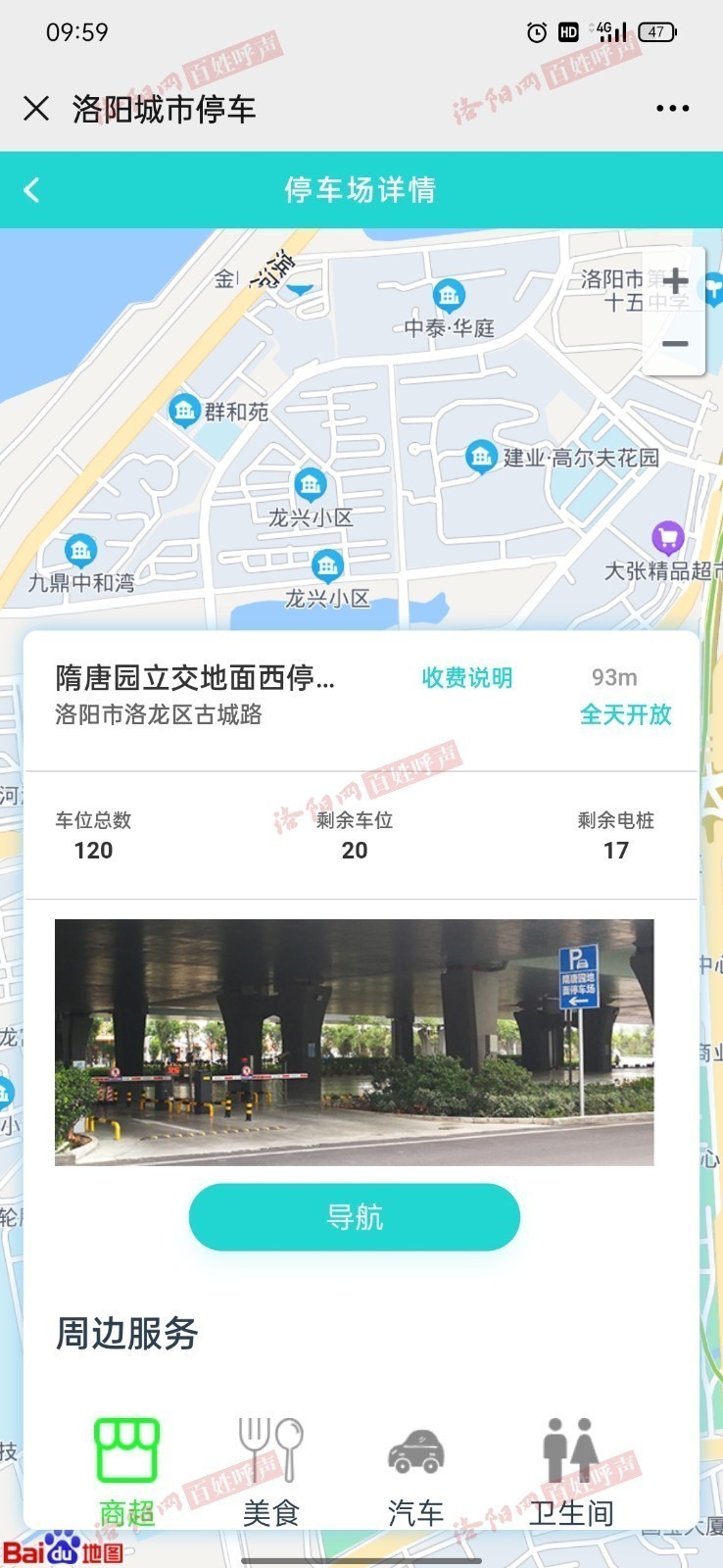Screen dimensions: 723x1568
Task: Tap the 群和苑 map marker
Action: 183,410
